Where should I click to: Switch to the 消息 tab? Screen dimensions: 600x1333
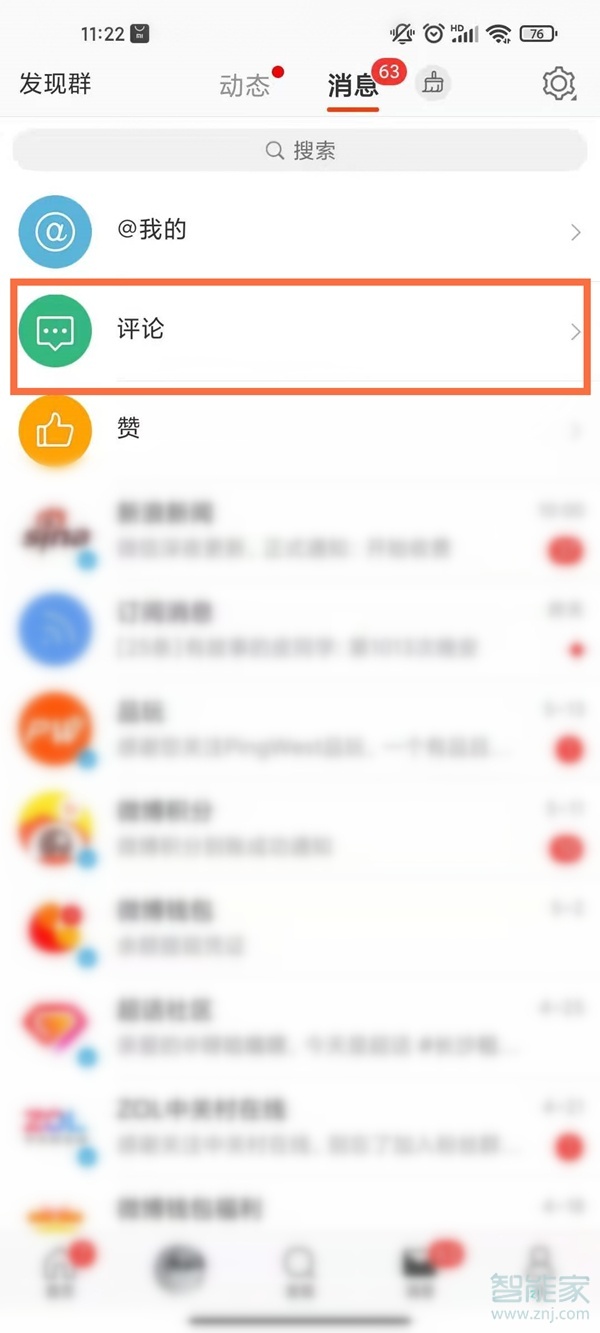click(x=353, y=85)
